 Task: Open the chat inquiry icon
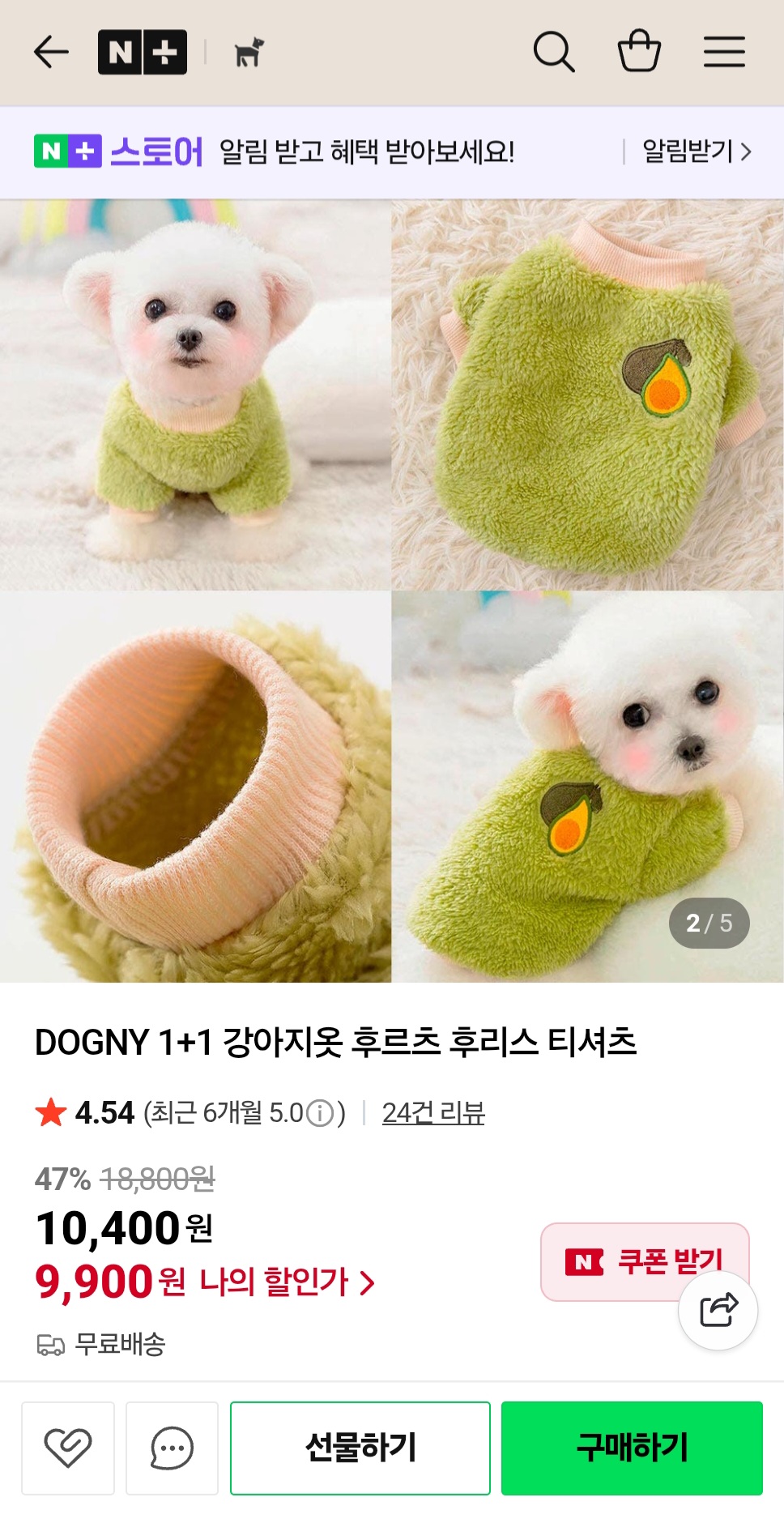(173, 1448)
